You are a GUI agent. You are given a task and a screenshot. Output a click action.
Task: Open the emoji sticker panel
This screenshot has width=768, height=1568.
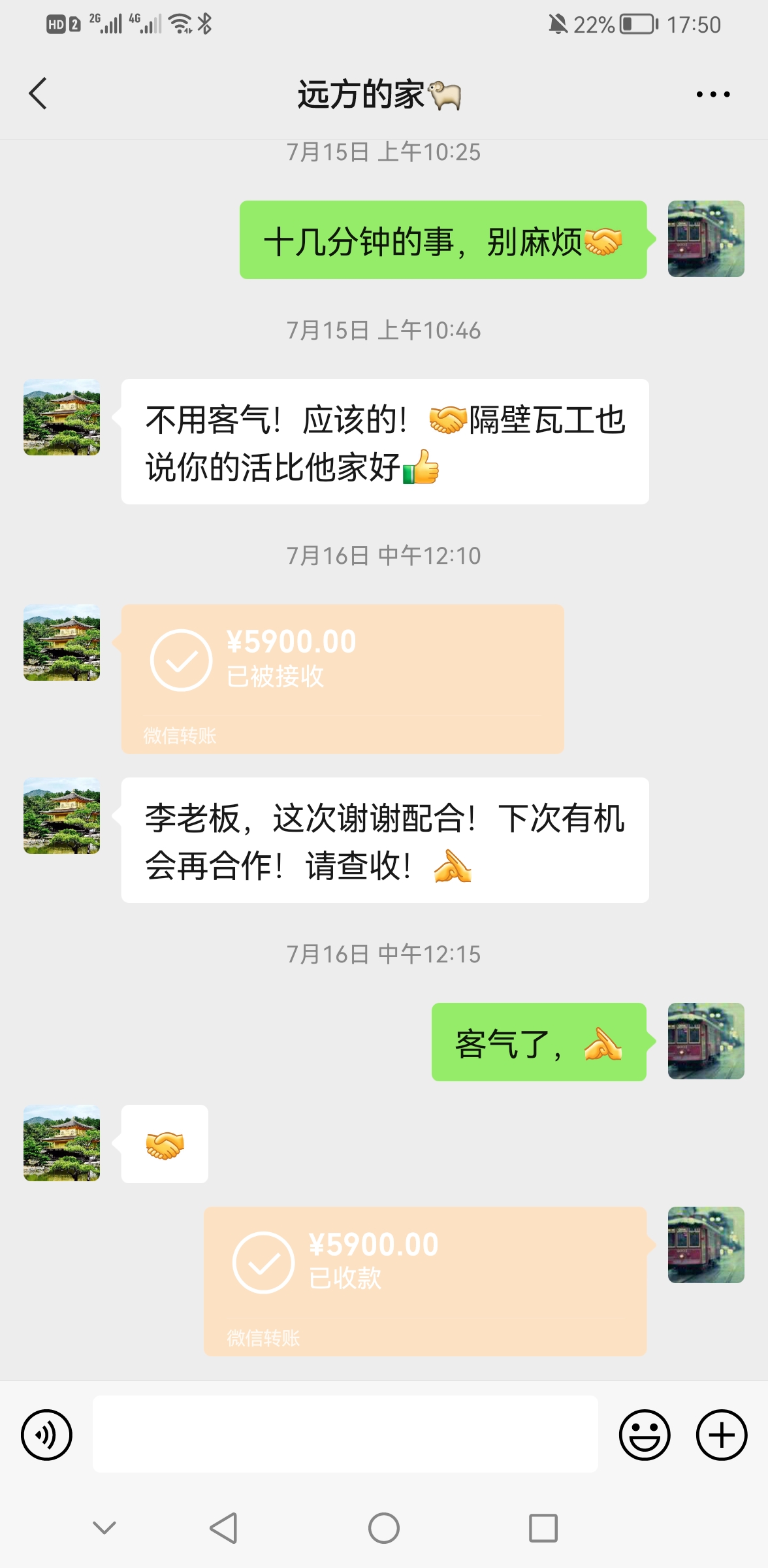[644, 1435]
